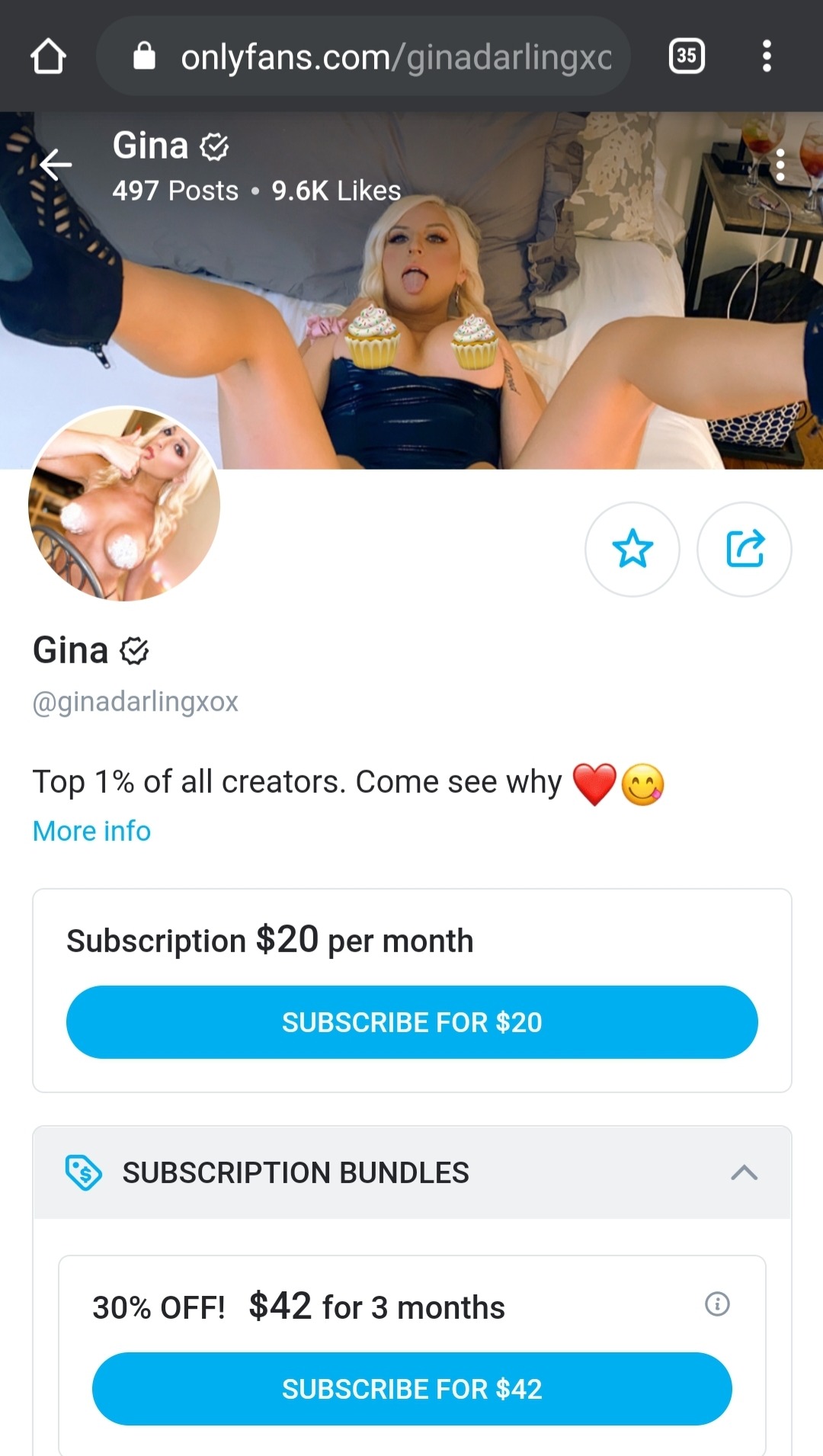Go to the browser home page
823x1456 pixels.
click(x=48, y=56)
